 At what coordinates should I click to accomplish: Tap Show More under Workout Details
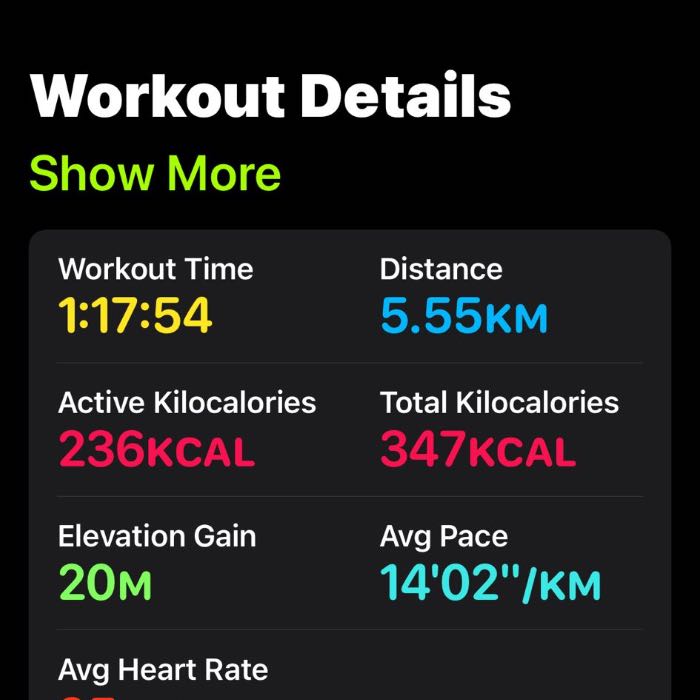pos(156,174)
